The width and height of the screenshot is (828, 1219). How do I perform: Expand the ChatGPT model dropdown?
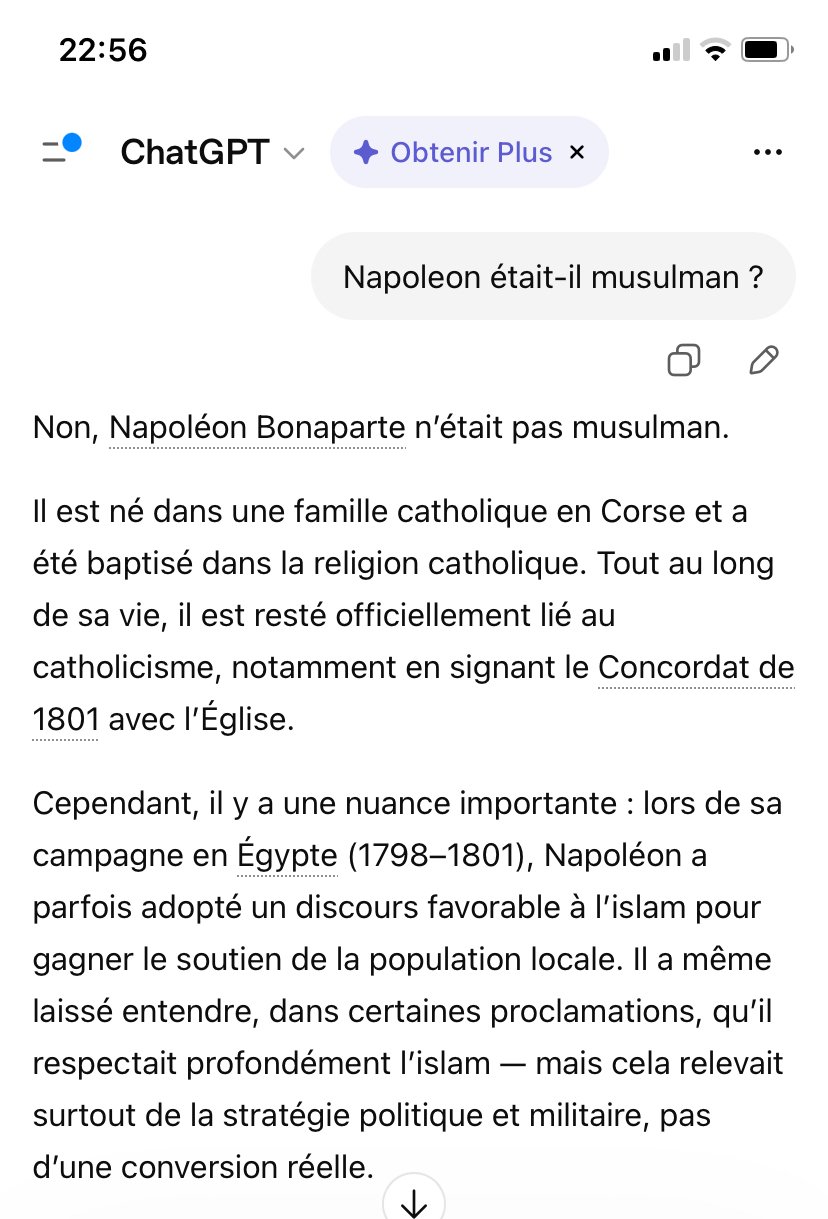click(x=212, y=153)
